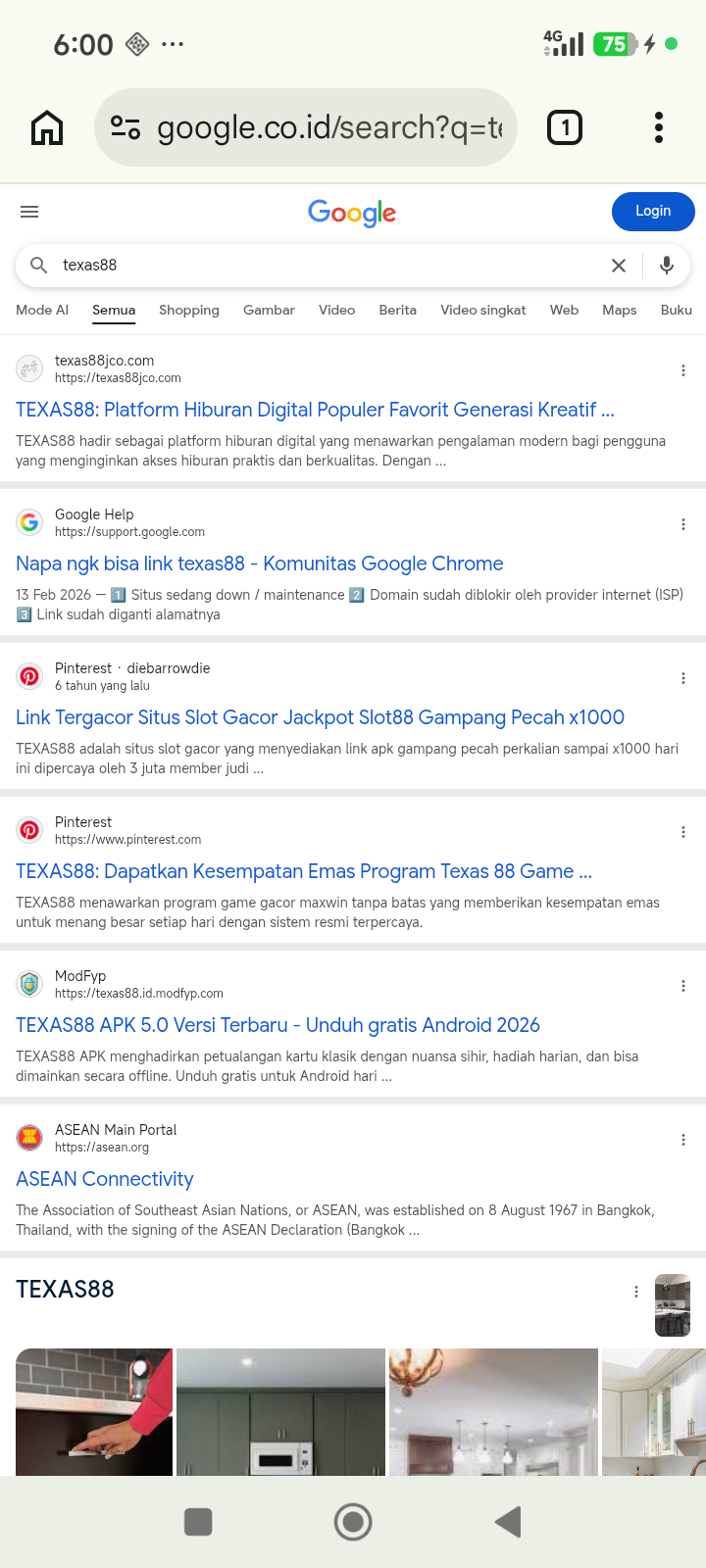Tap the blue Login button
Screen dimensions: 706x1568
(653, 212)
